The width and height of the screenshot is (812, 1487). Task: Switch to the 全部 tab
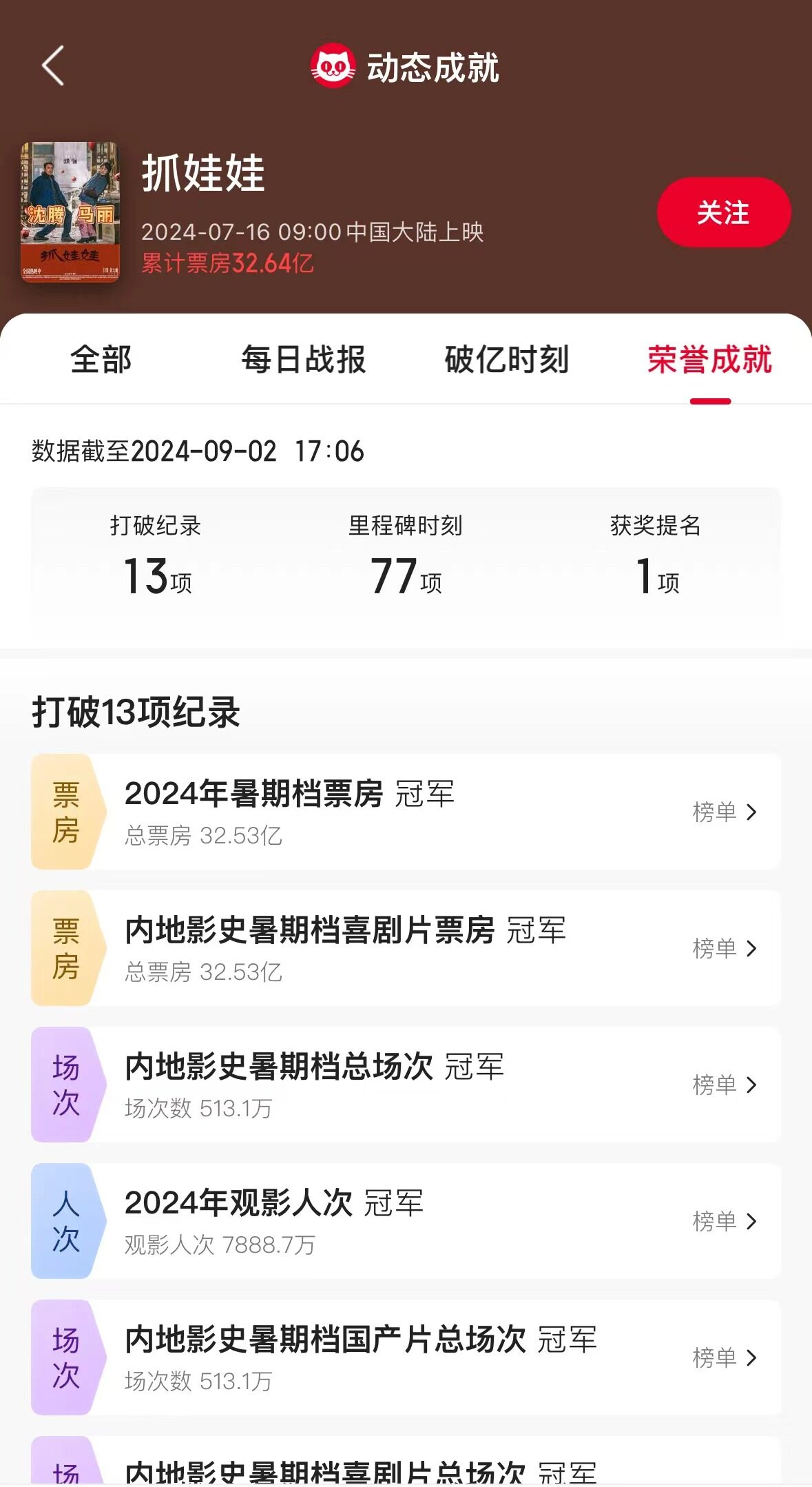(101, 360)
